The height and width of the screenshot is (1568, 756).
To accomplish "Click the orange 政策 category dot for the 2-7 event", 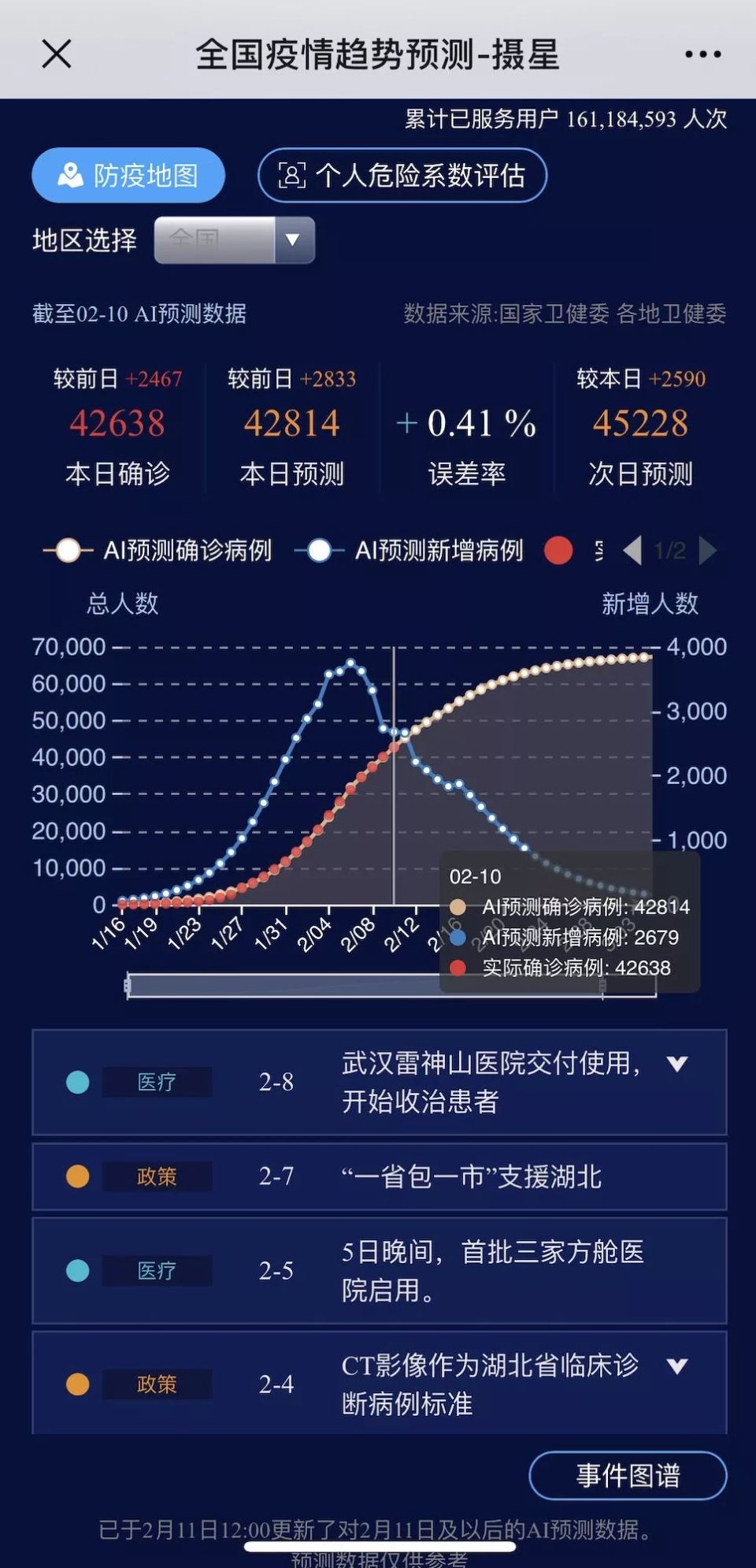I will (x=77, y=1177).
